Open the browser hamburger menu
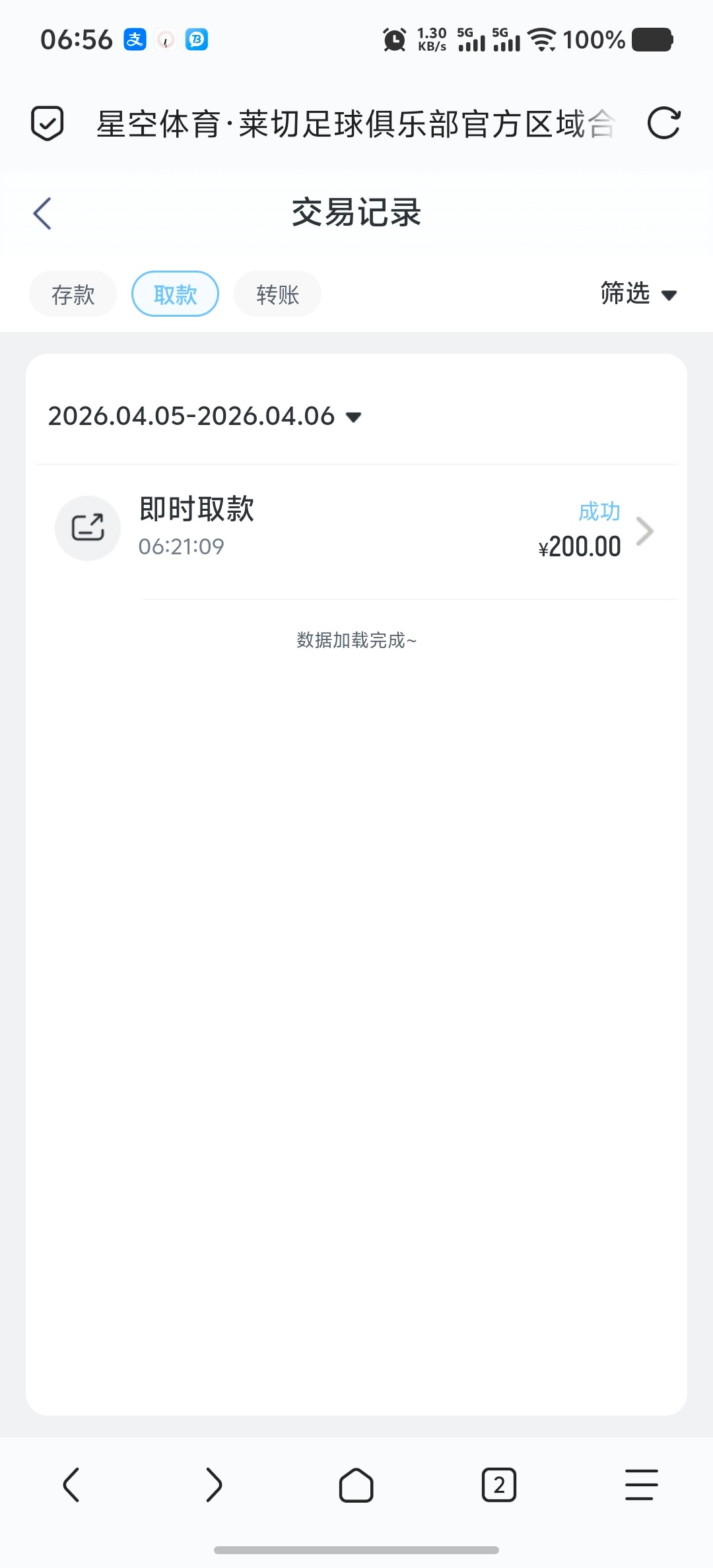The width and height of the screenshot is (713, 1568). click(642, 1486)
